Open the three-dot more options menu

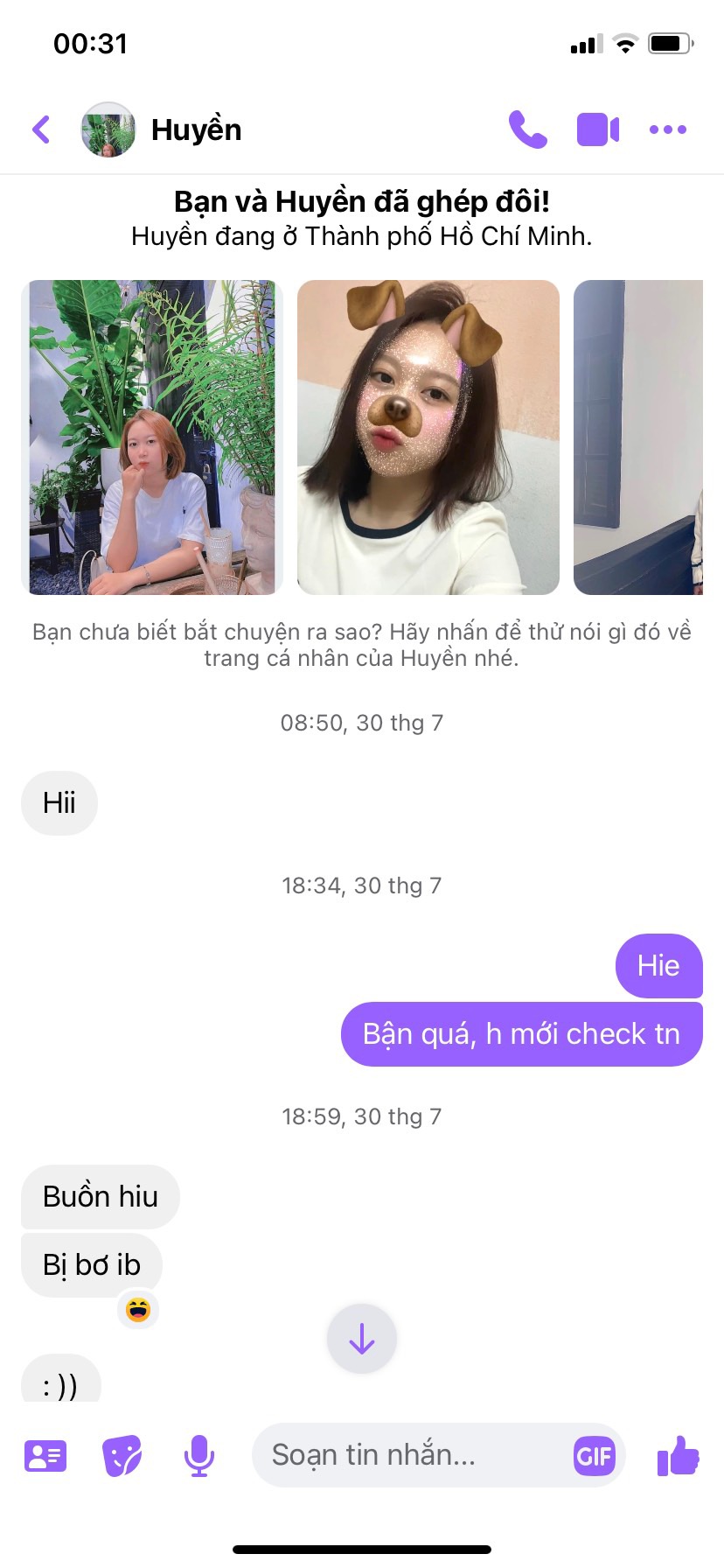[668, 129]
